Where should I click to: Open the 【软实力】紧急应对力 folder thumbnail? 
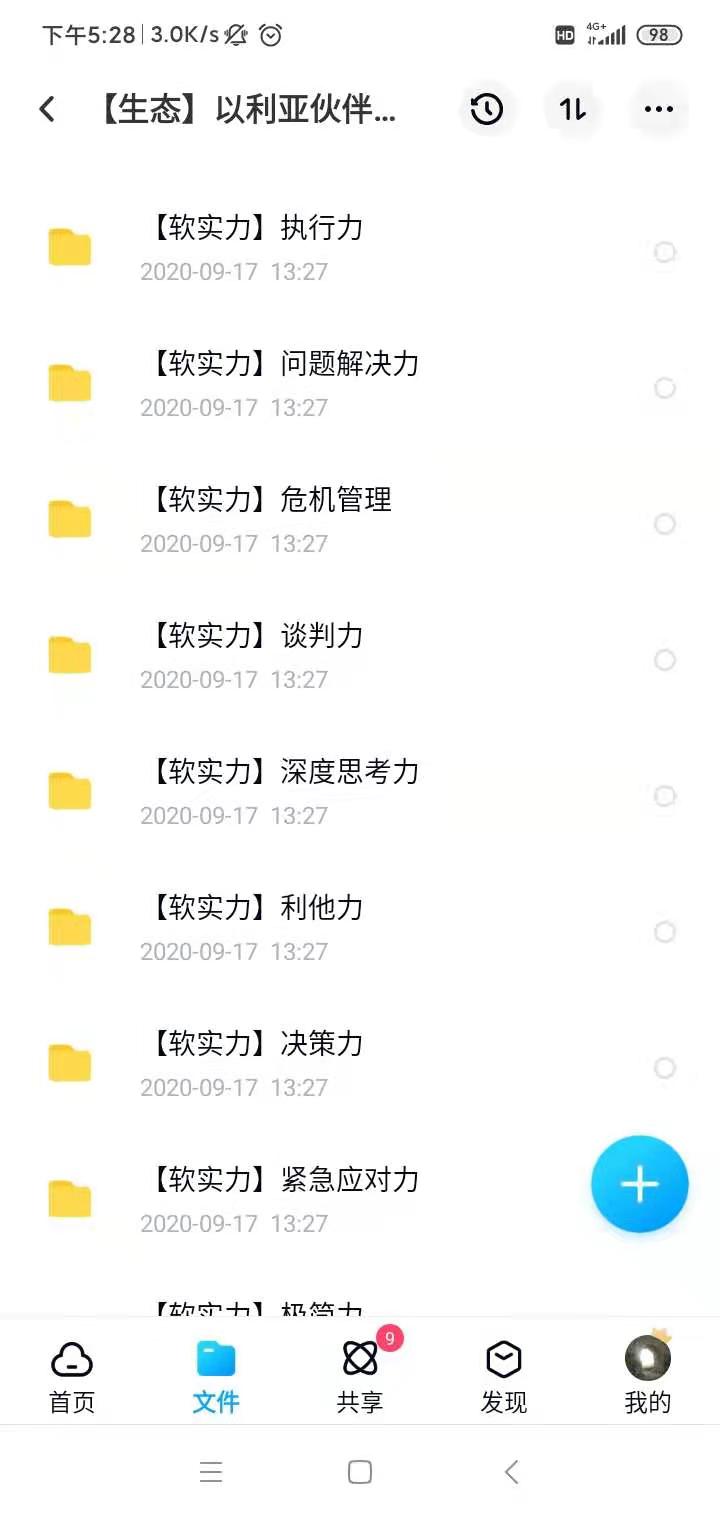(69, 1197)
